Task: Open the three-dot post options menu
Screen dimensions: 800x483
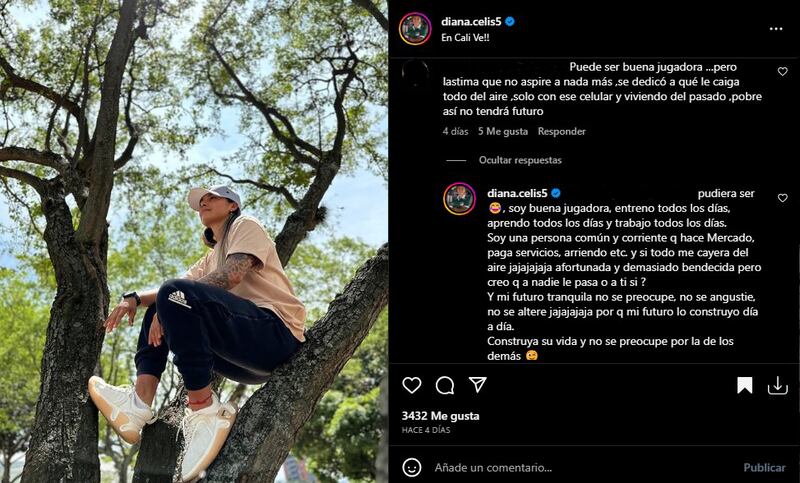Action: pyautogui.click(x=775, y=29)
